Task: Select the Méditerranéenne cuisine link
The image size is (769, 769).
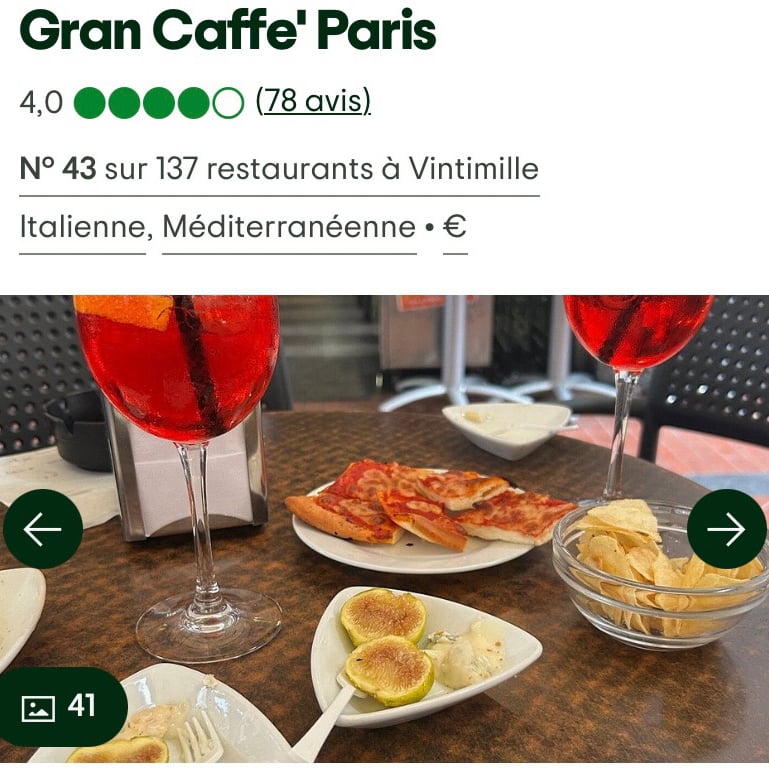Action: 289,228
